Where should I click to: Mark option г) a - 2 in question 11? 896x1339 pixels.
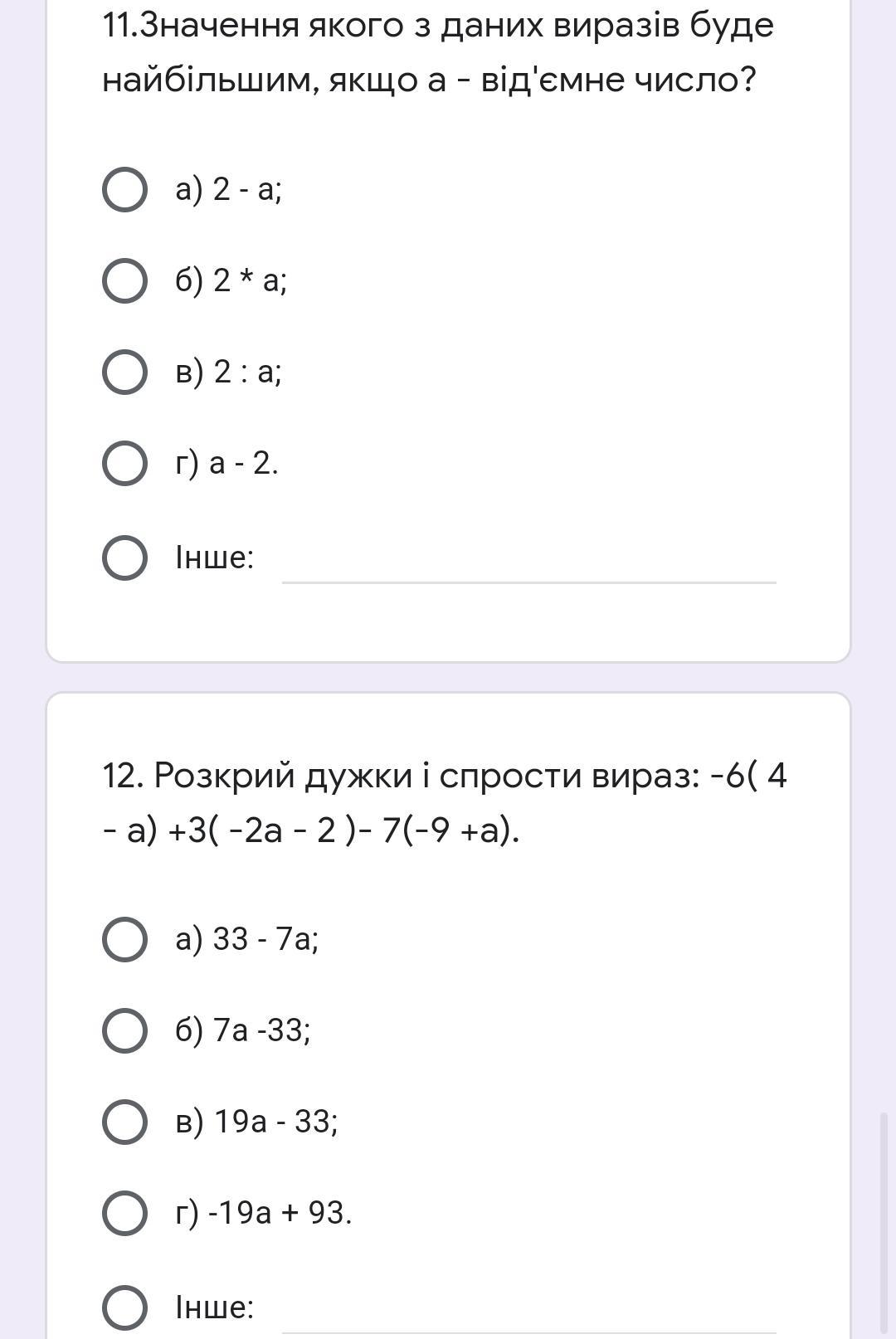124,463
